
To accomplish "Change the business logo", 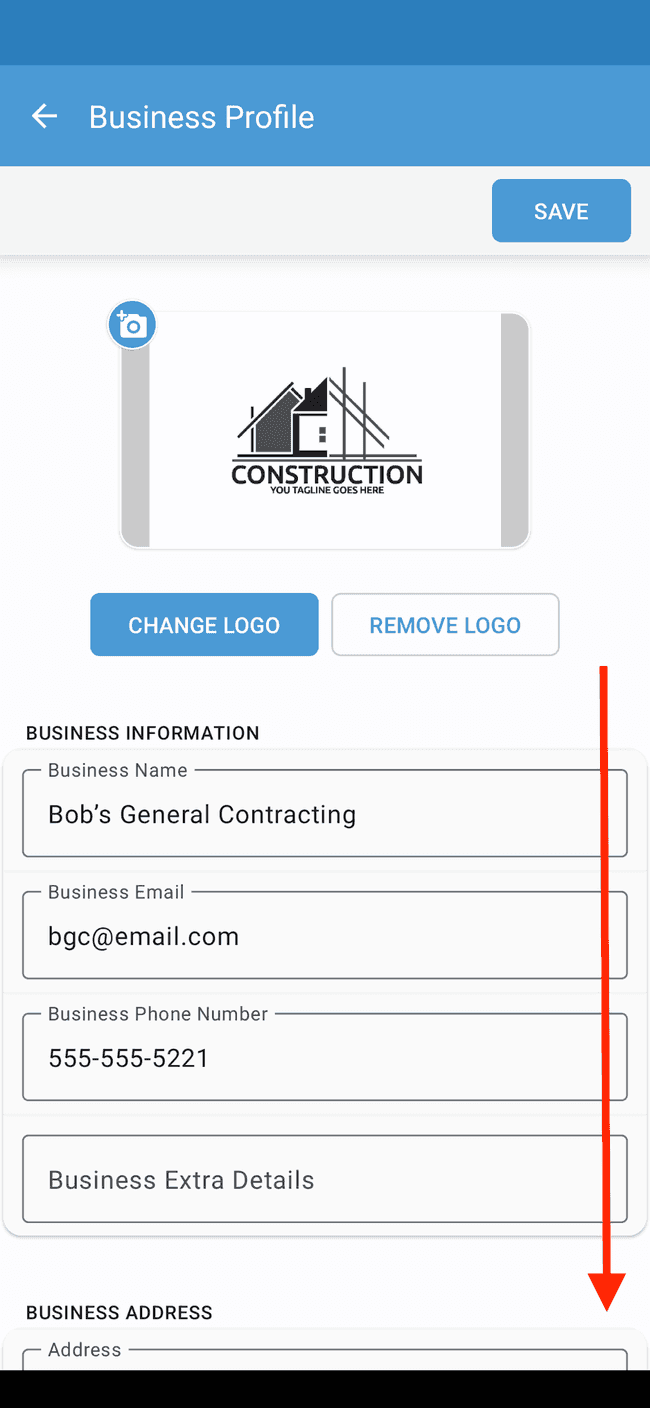I will click(204, 625).
